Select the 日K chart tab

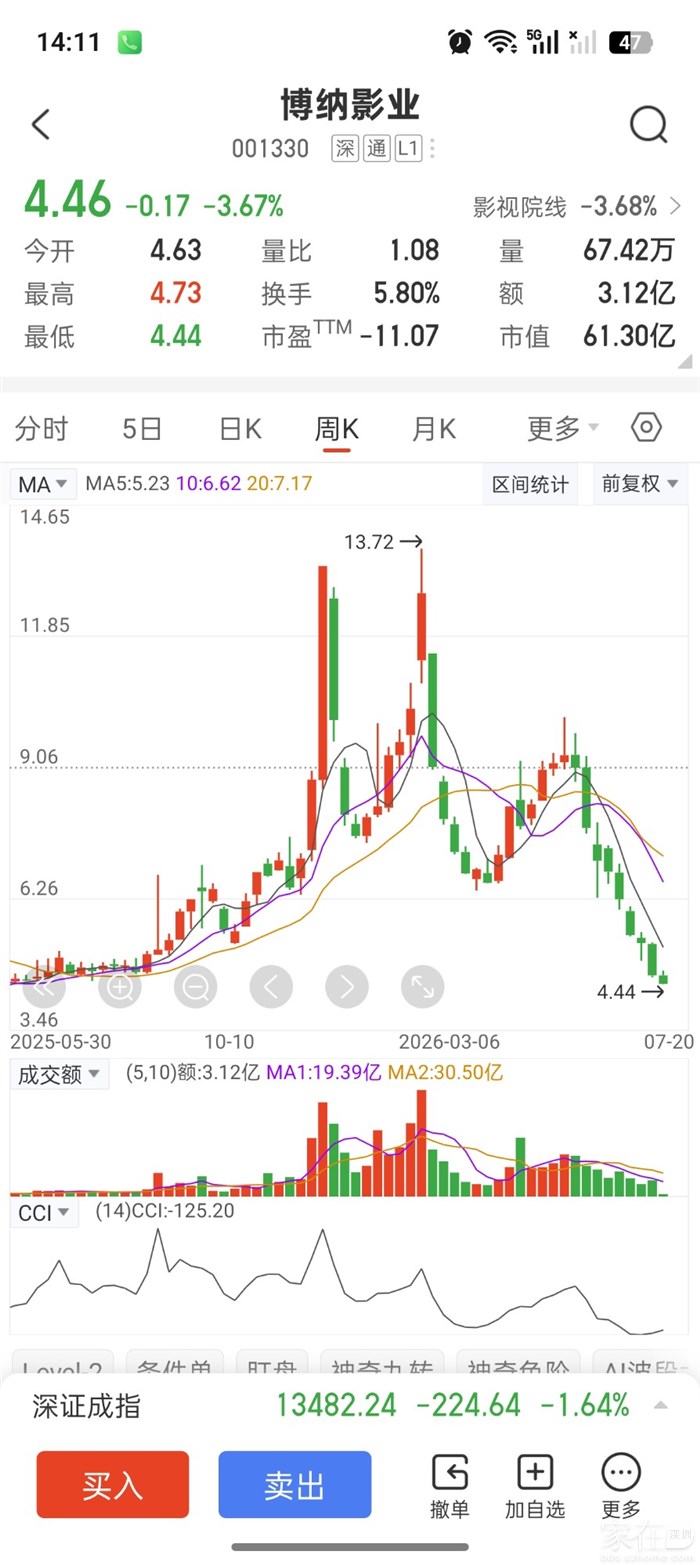[x=240, y=429]
